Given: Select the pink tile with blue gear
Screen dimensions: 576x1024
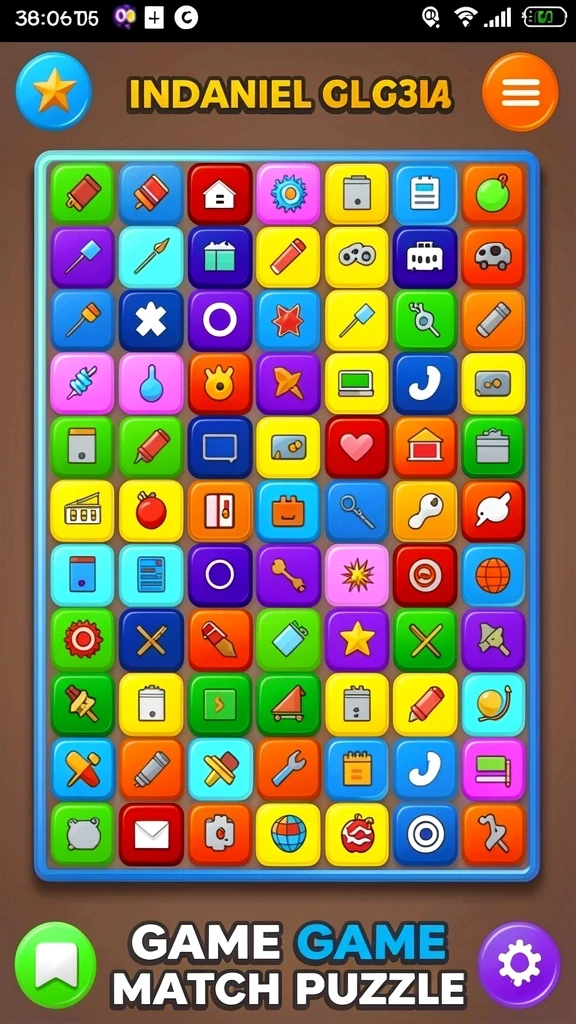Looking at the screenshot, I should pos(289,194).
